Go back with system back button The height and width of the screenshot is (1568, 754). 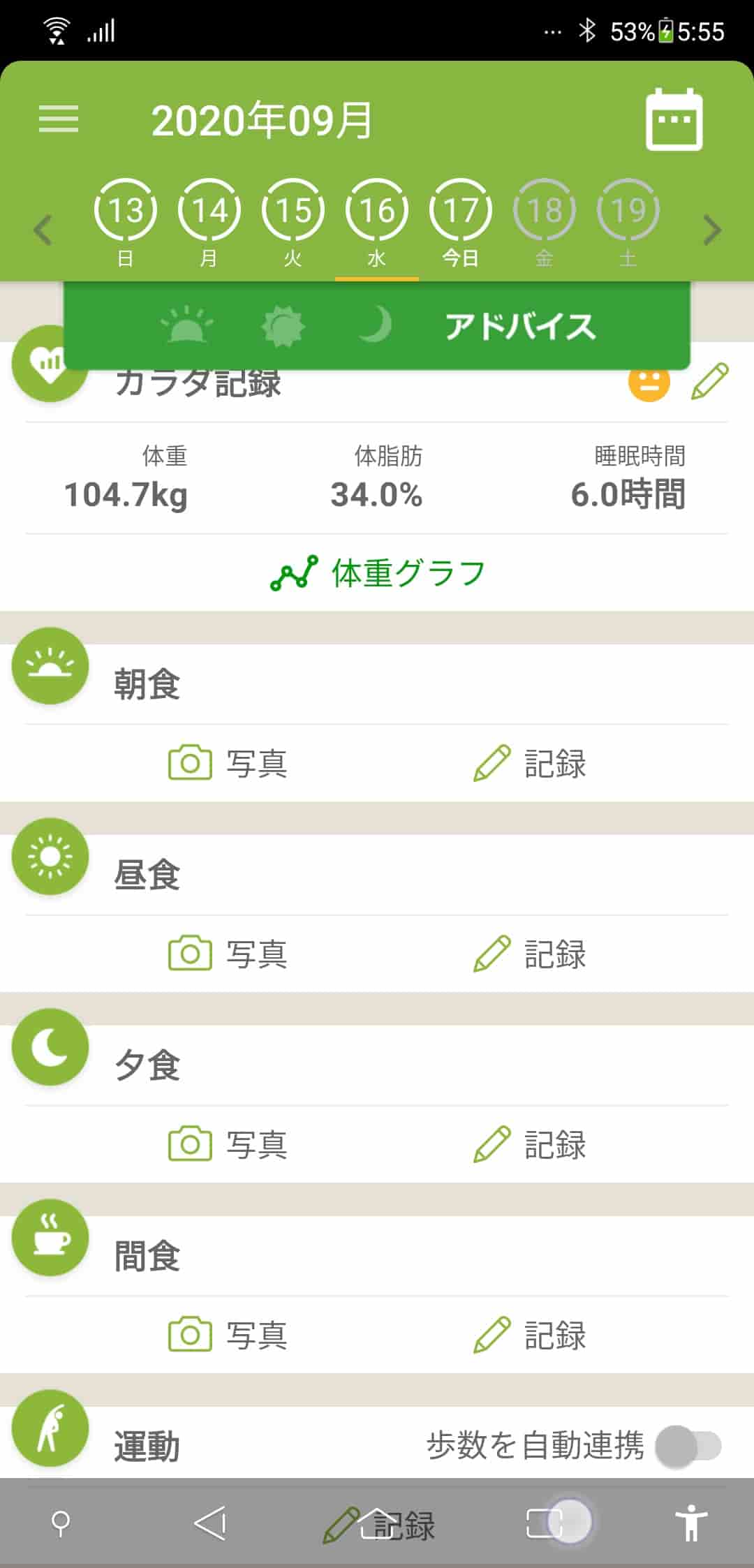(x=210, y=1523)
